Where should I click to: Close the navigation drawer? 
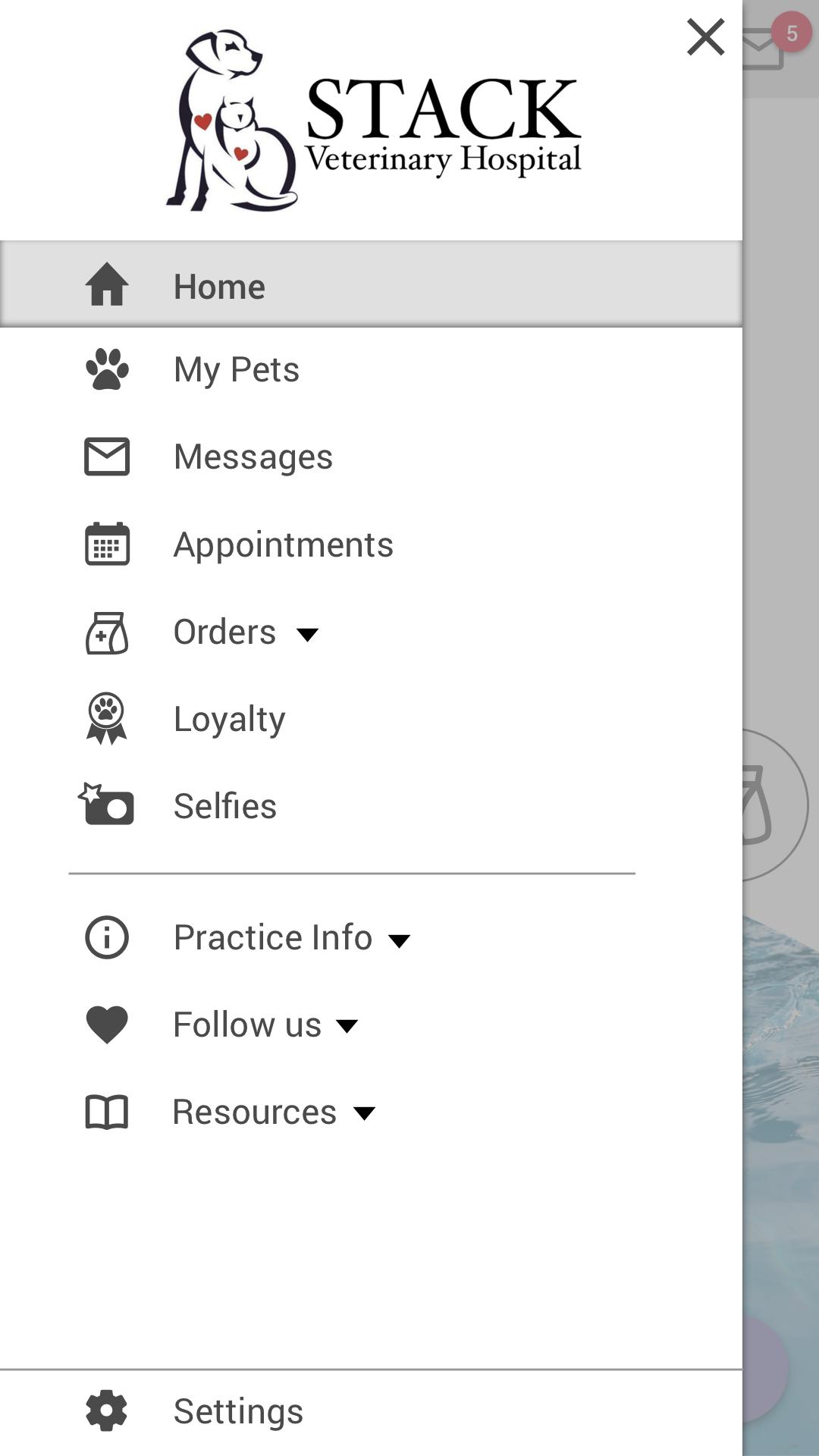tap(705, 37)
